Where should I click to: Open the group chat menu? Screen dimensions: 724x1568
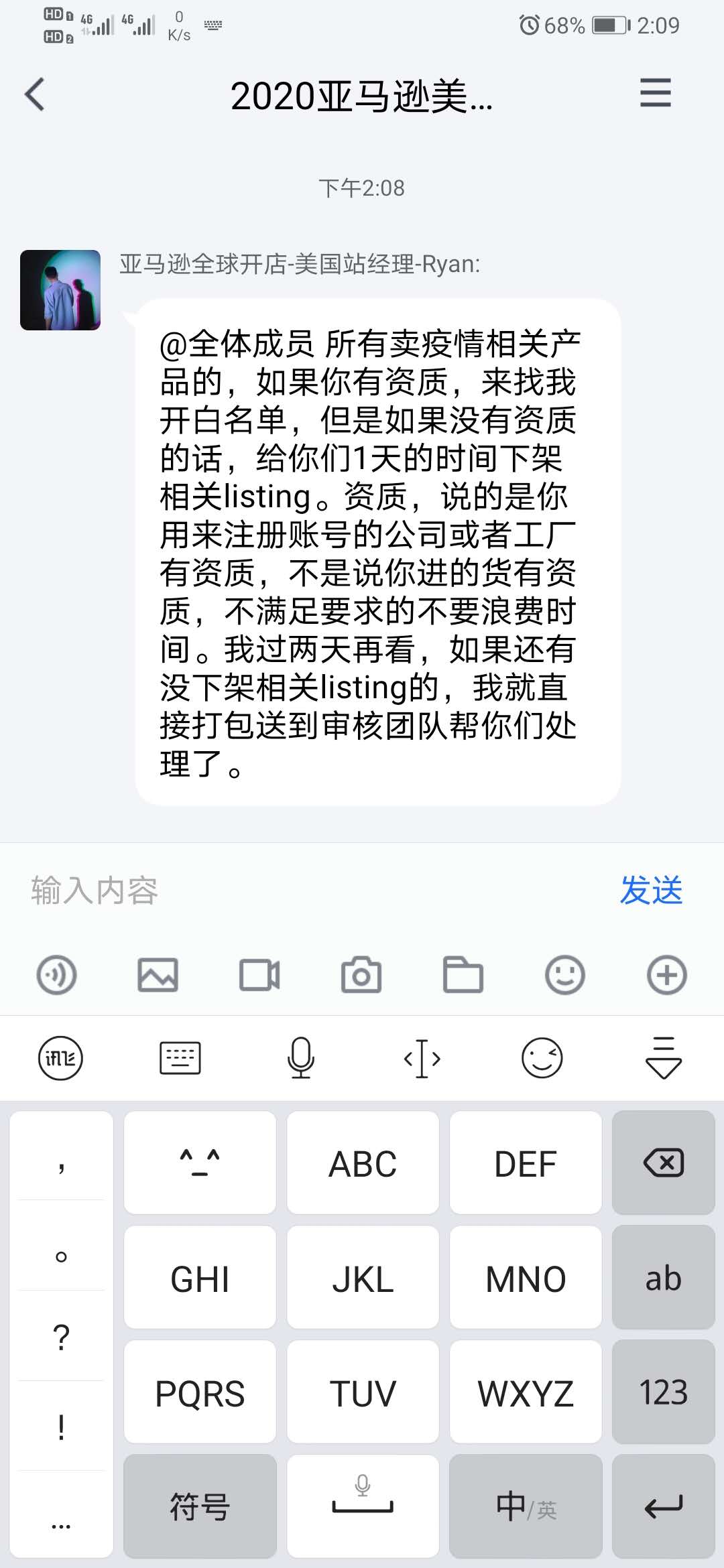pos(655,92)
